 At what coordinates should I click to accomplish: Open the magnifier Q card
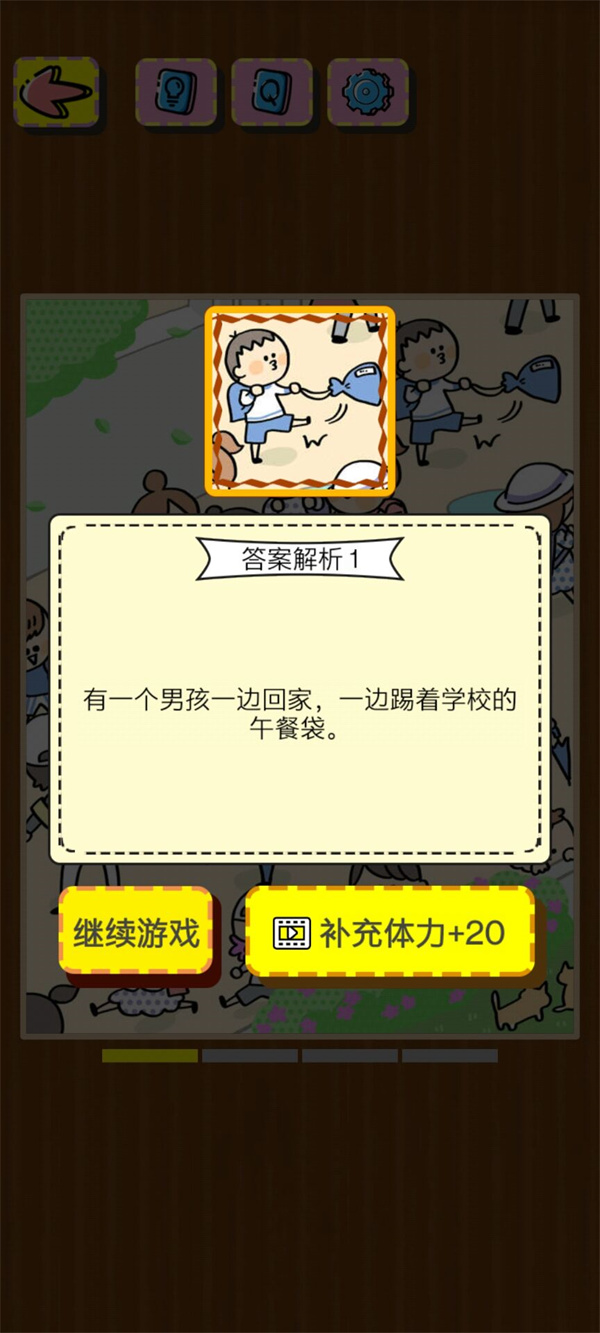[271, 93]
